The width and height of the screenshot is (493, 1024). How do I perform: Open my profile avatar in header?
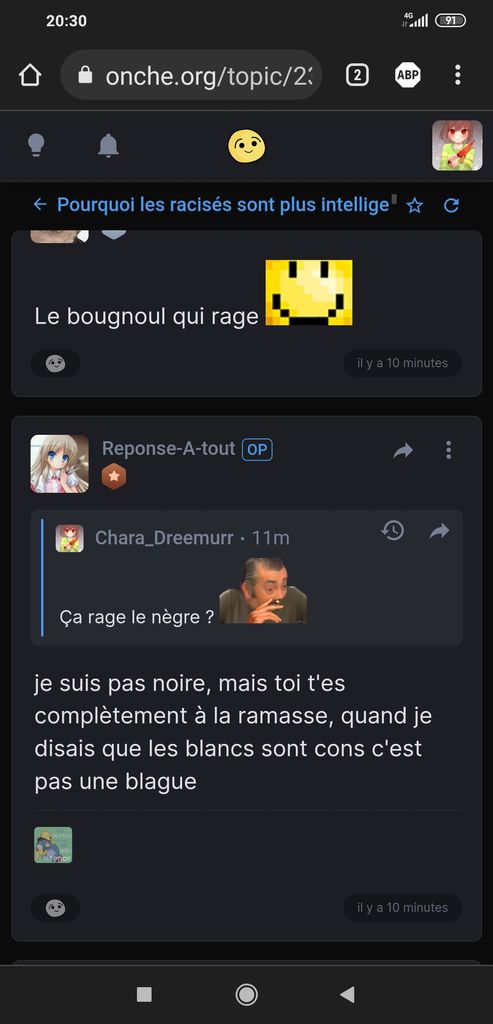tap(457, 146)
